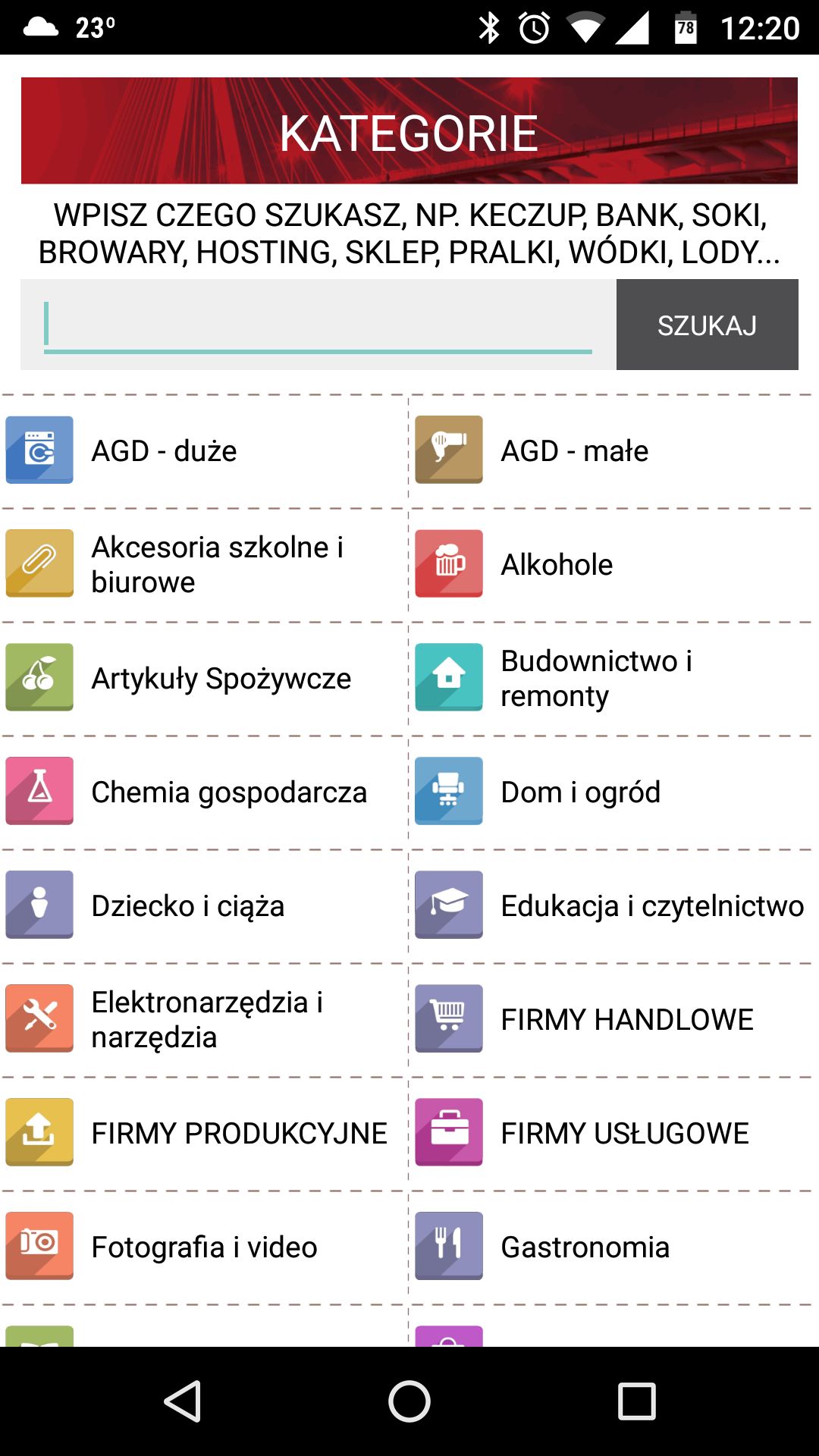Image resolution: width=819 pixels, height=1456 pixels.
Task: Select Artykuły Spożywcze category
Action: (204, 678)
